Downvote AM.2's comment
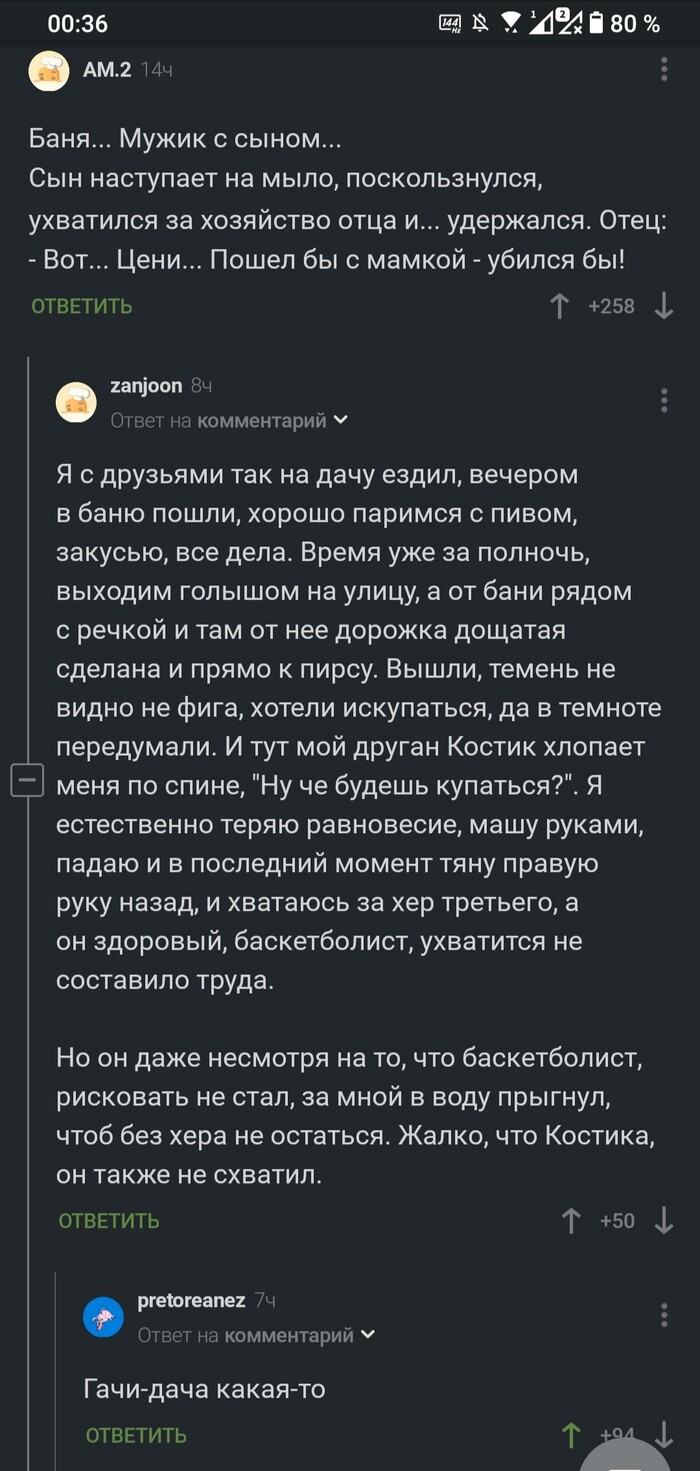 [664, 306]
